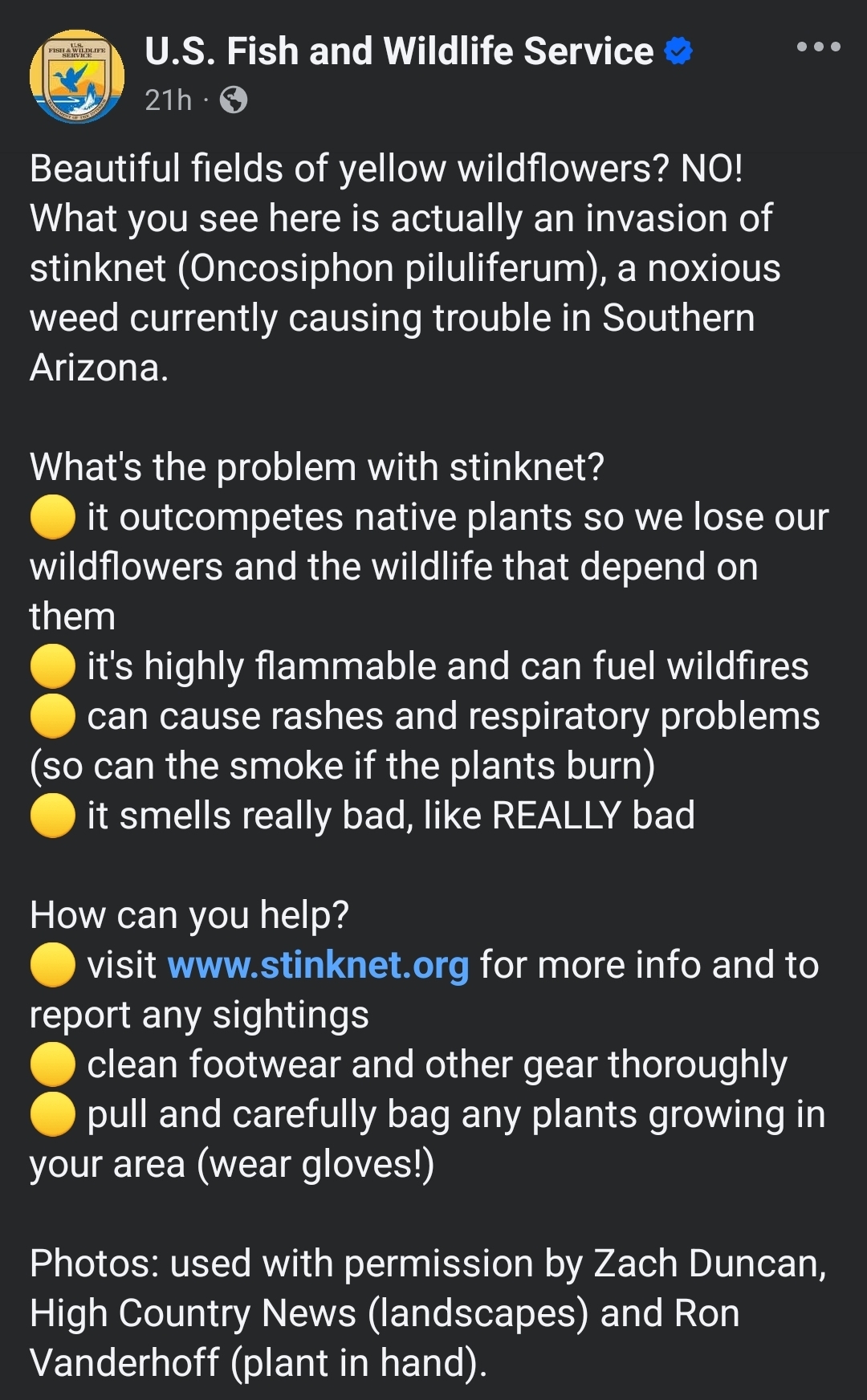Tap the public audience globe icon
This screenshot has width=867, height=1400.
234,100
